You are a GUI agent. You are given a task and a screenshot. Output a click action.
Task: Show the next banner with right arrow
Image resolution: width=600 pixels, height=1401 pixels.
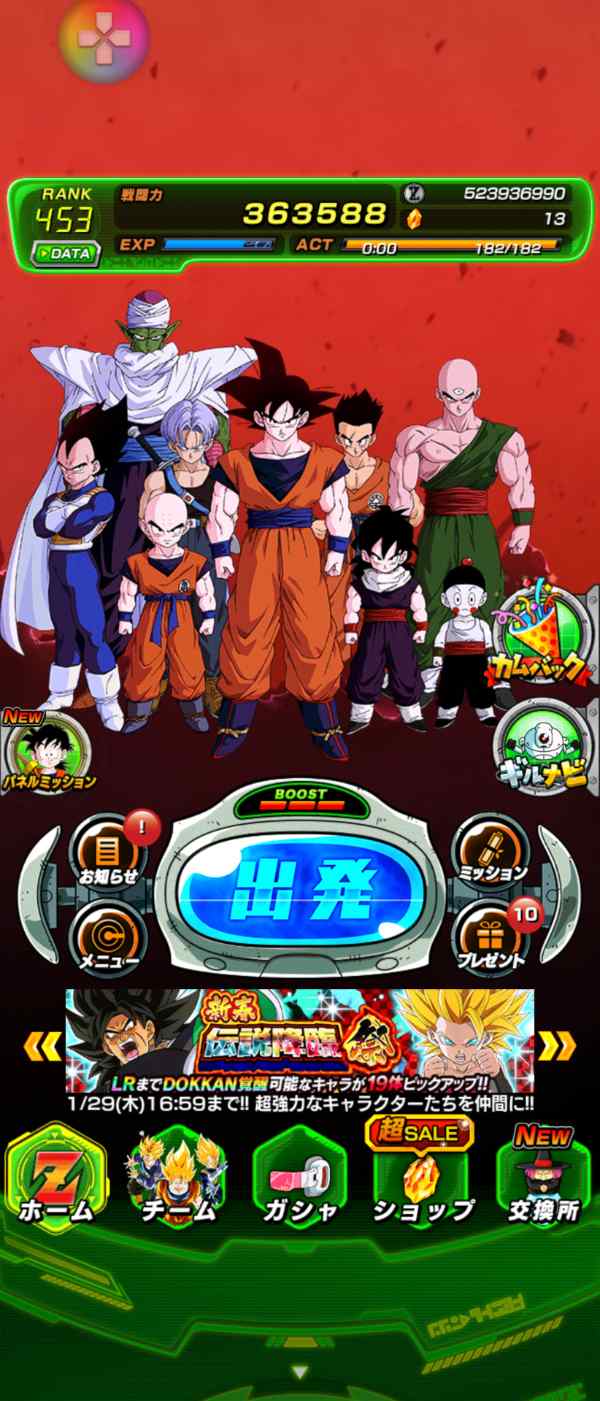(x=557, y=1046)
